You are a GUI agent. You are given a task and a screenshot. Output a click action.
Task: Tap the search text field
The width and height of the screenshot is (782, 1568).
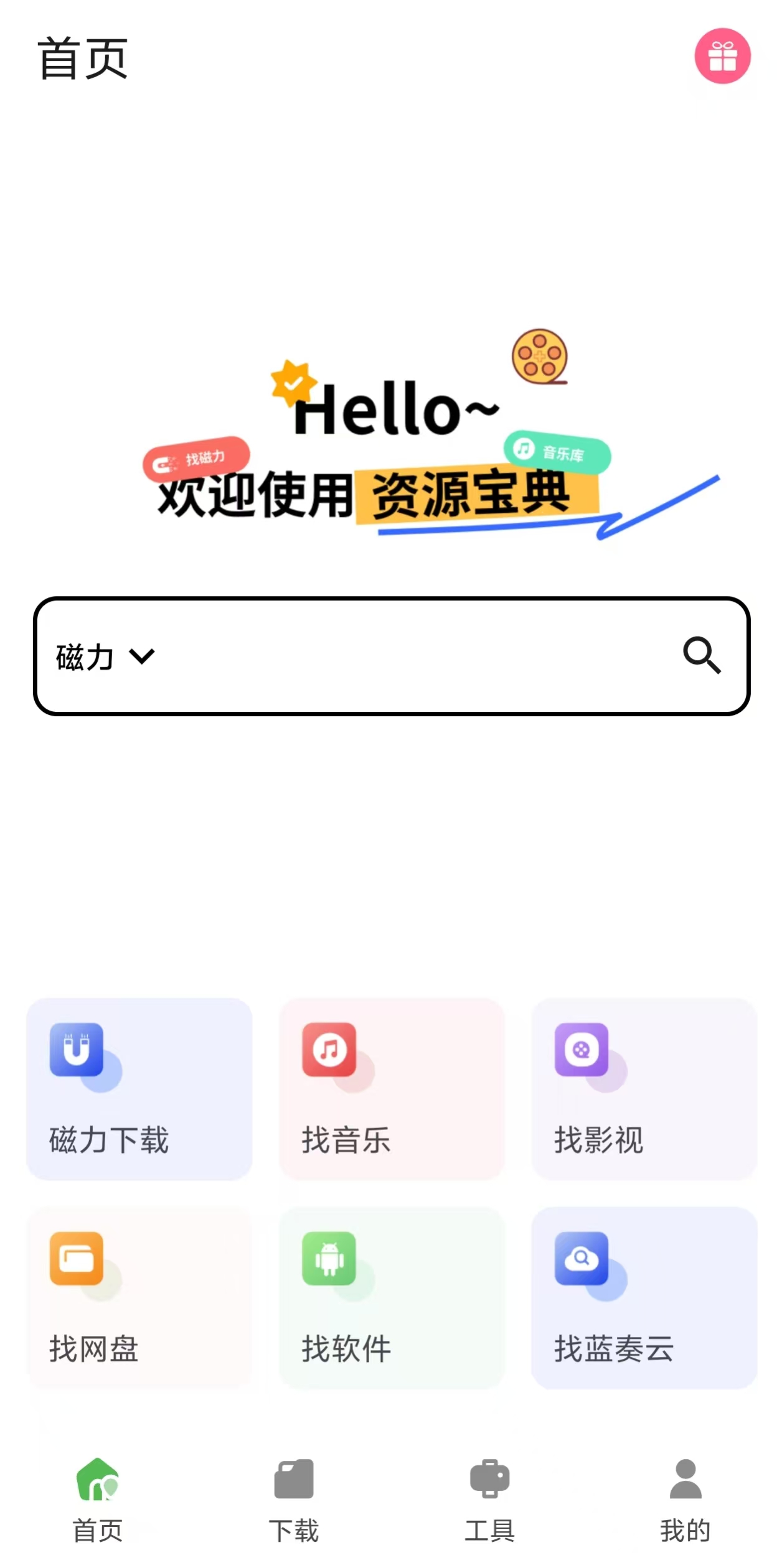(x=411, y=657)
